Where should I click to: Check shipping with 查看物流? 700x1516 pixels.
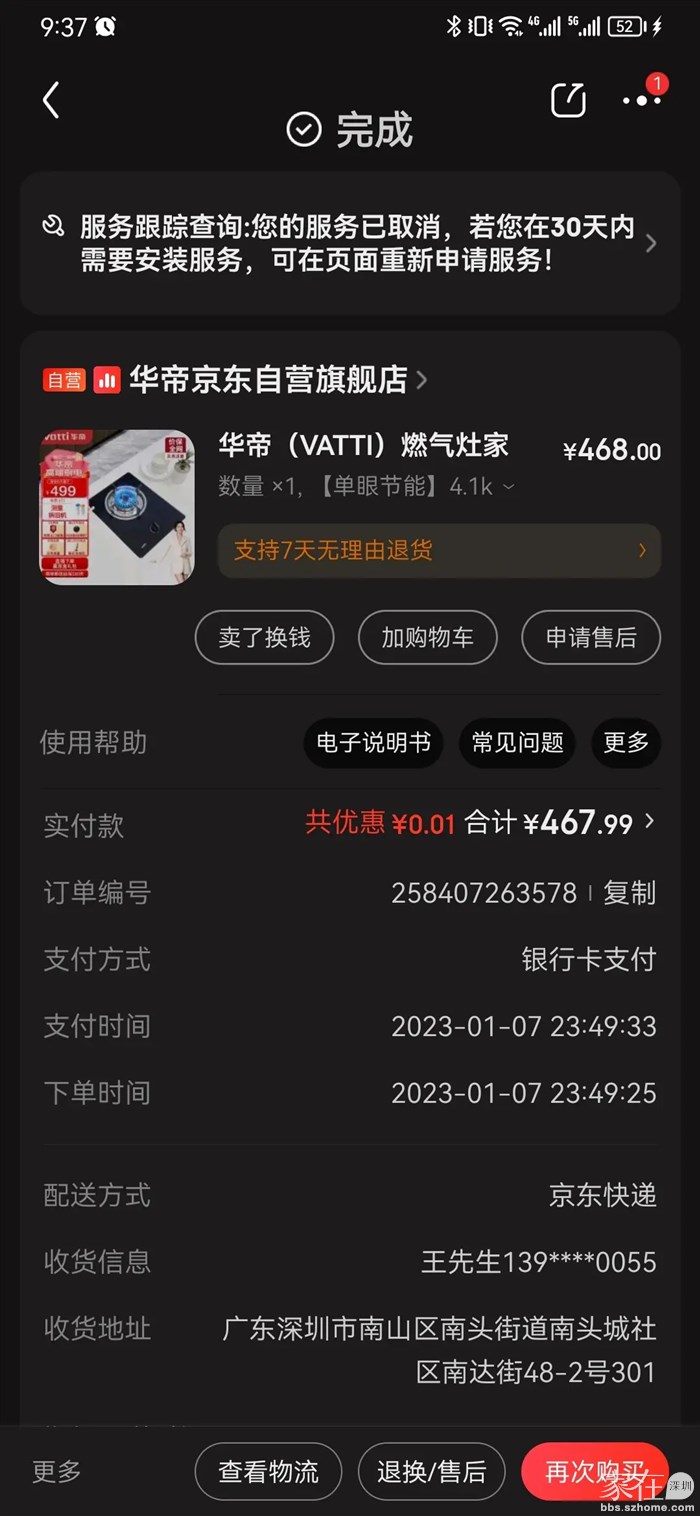point(268,1471)
